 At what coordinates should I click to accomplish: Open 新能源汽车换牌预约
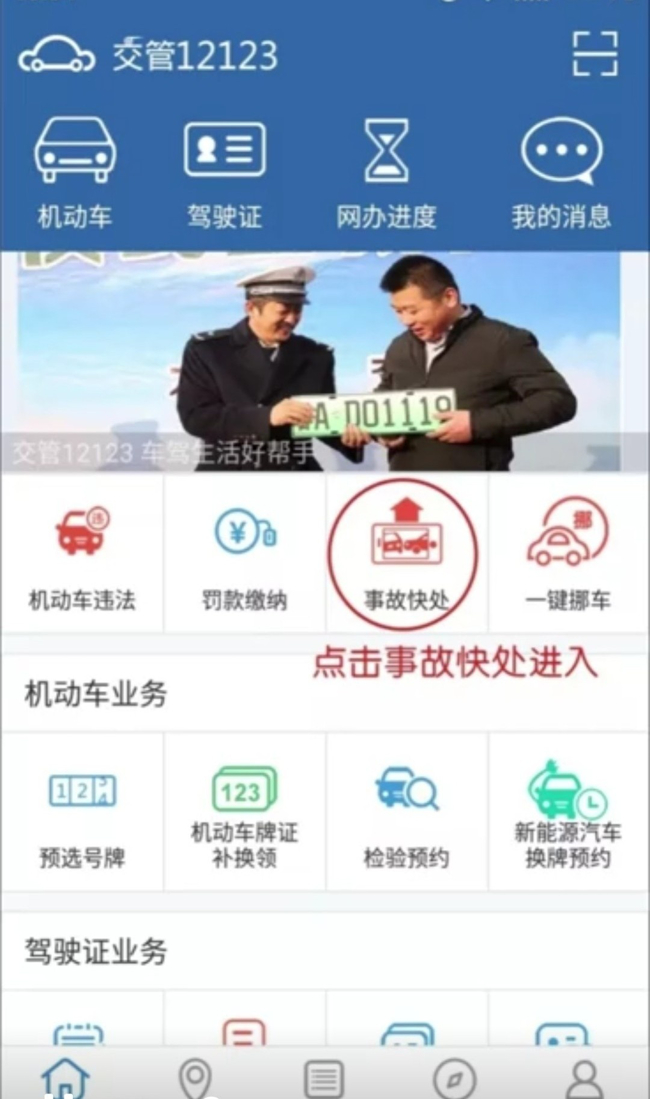pos(567,812)
